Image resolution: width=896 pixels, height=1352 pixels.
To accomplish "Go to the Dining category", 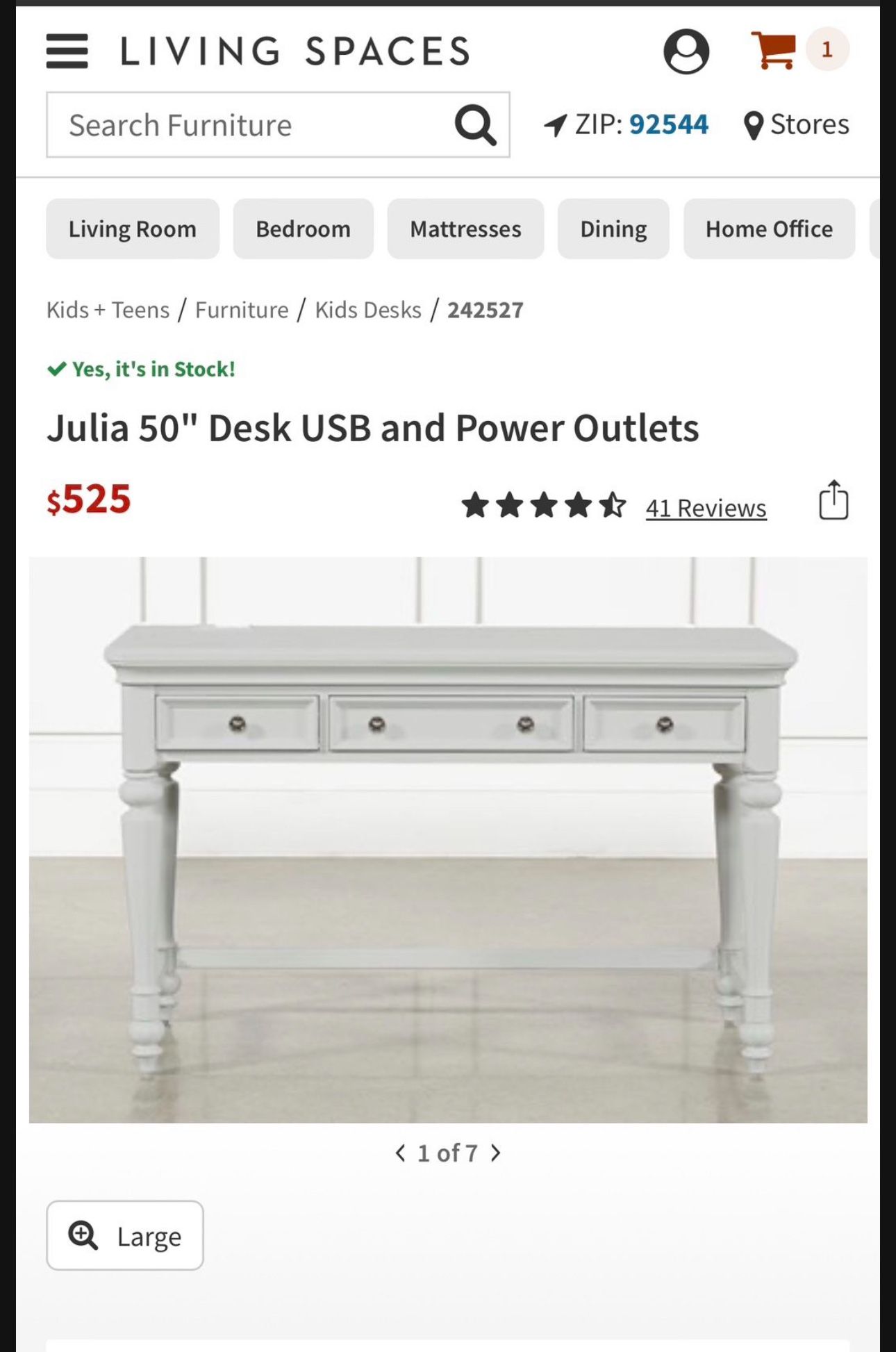I will pyautogui.click(x=613, y=229).
